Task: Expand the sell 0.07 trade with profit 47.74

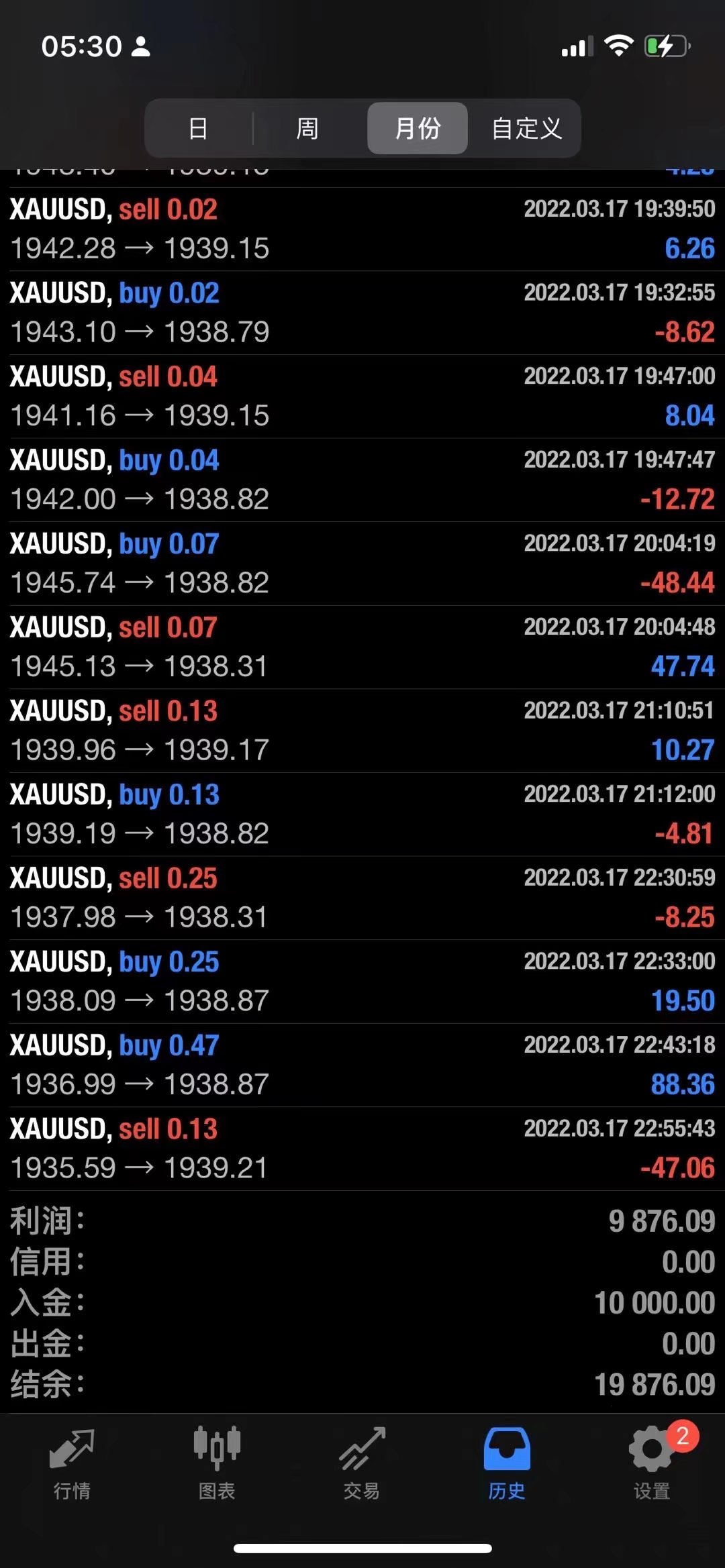Action: [x=362, y=647]
